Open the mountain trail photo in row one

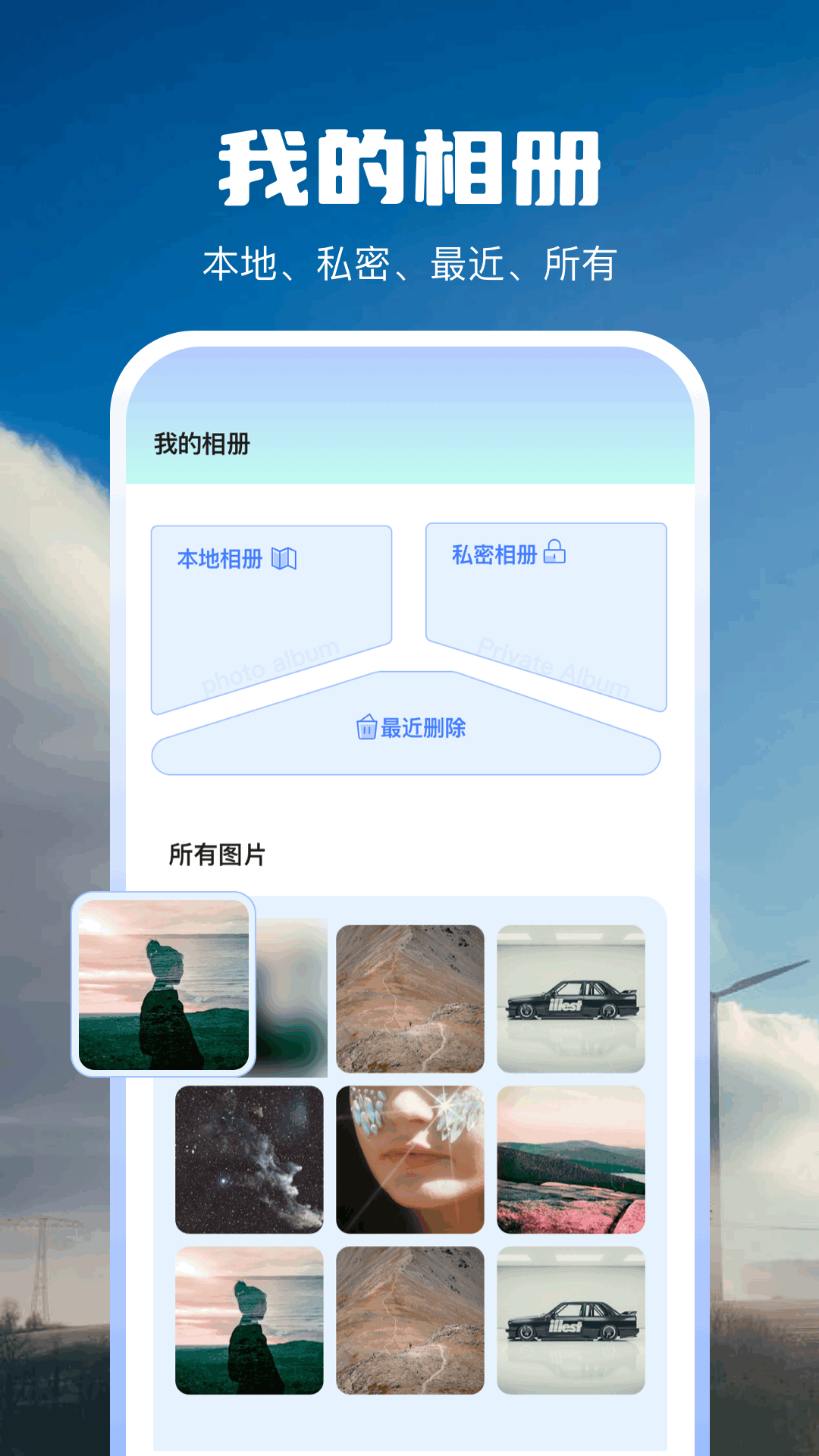[409, 997]
